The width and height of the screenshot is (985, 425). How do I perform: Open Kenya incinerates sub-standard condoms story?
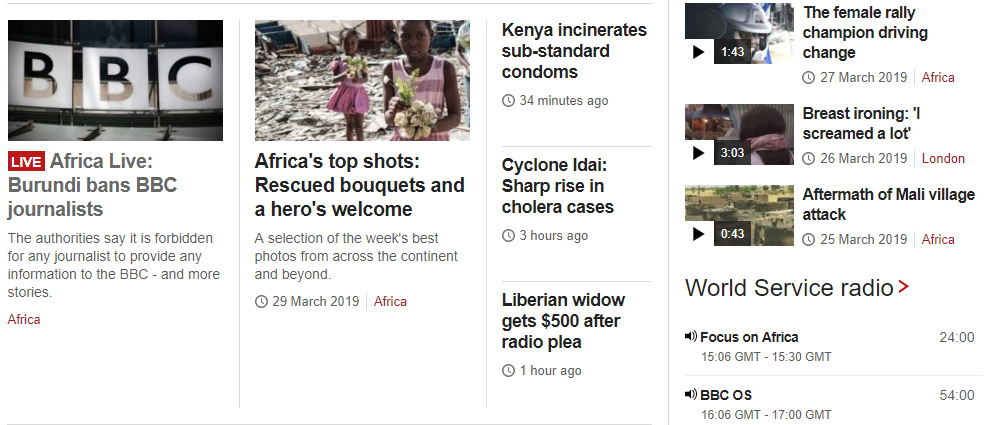pyautogui.click(x=555, y=51)
